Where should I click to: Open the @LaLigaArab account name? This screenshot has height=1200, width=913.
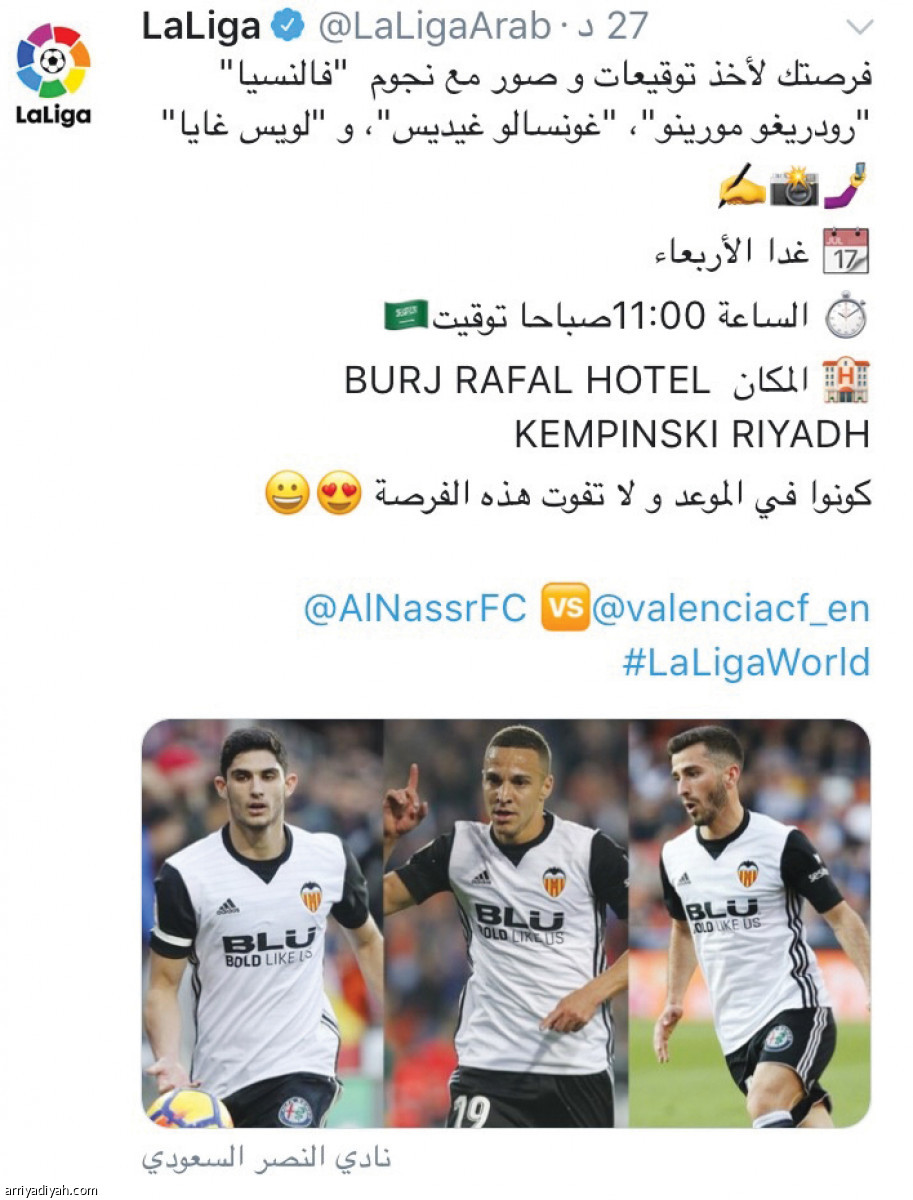[x=433, y=26]
